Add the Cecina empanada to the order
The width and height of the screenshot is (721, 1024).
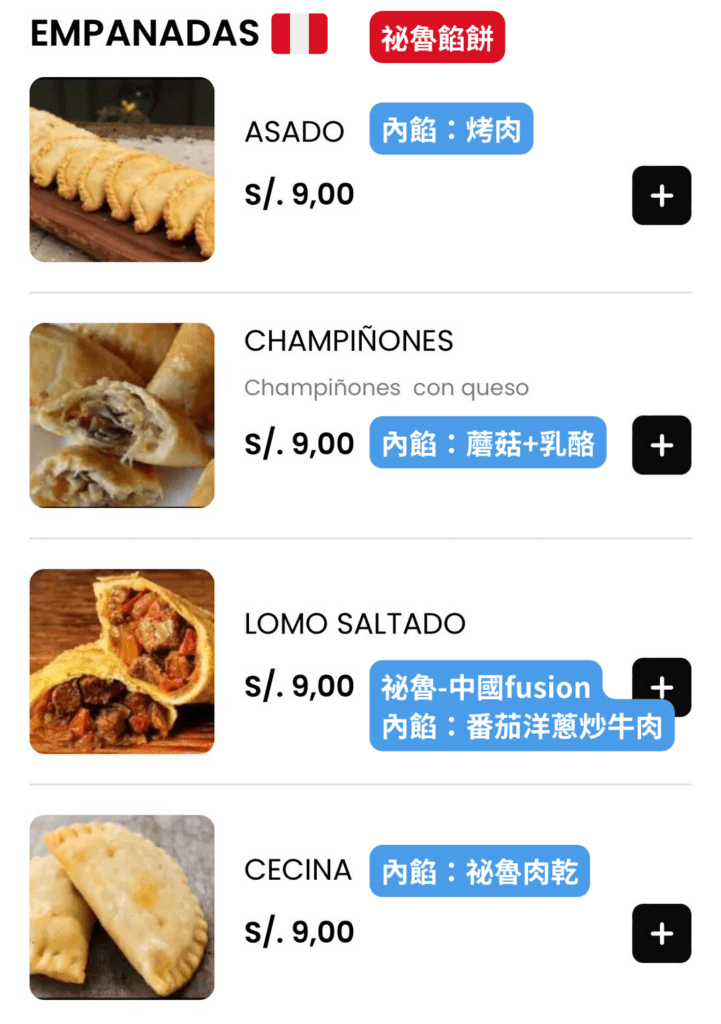point(661,933)
